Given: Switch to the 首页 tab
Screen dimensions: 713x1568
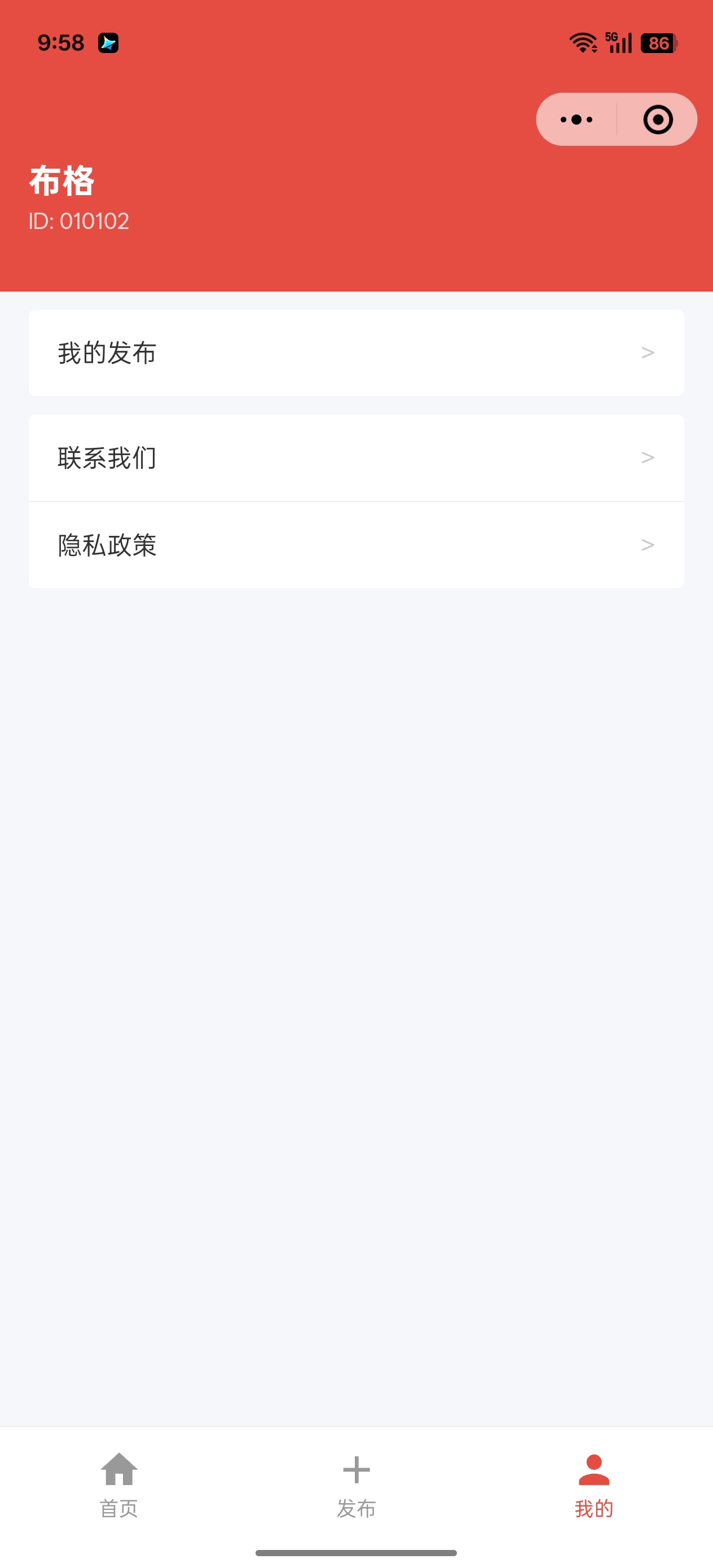Looking at the screenshot, I should click(x=118, y=1485).
